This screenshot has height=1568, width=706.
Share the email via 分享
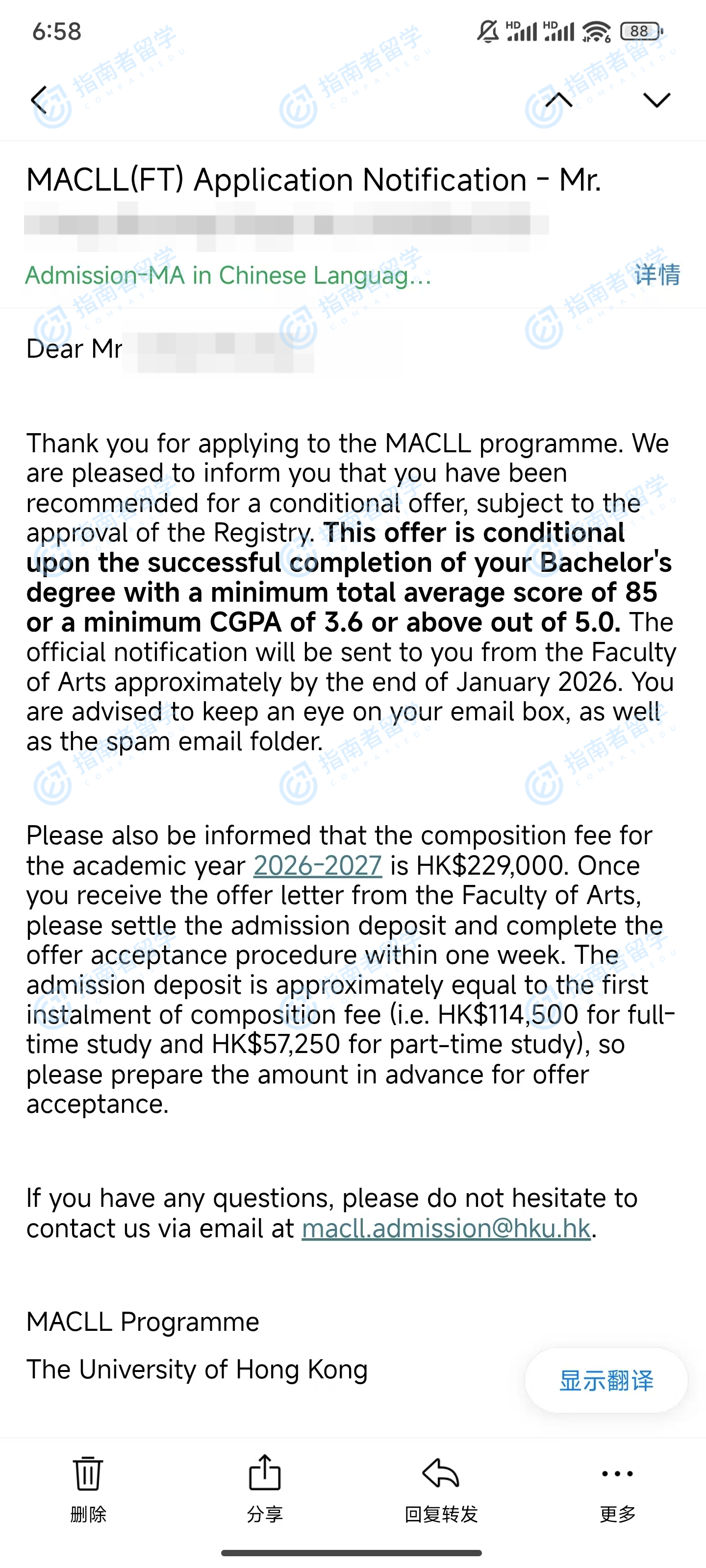click(264, 1488)
